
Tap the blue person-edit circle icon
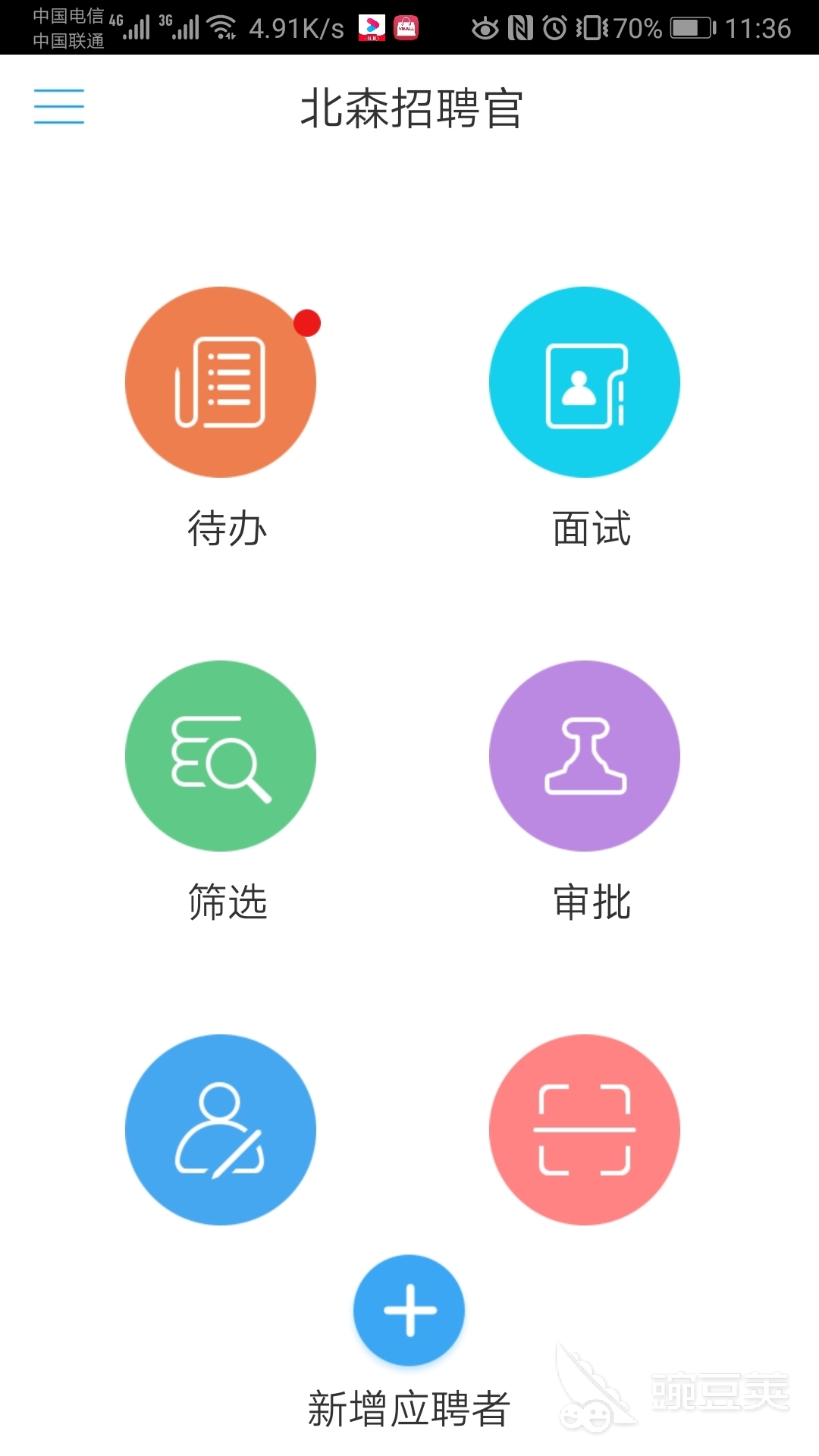pos(221,1129)
